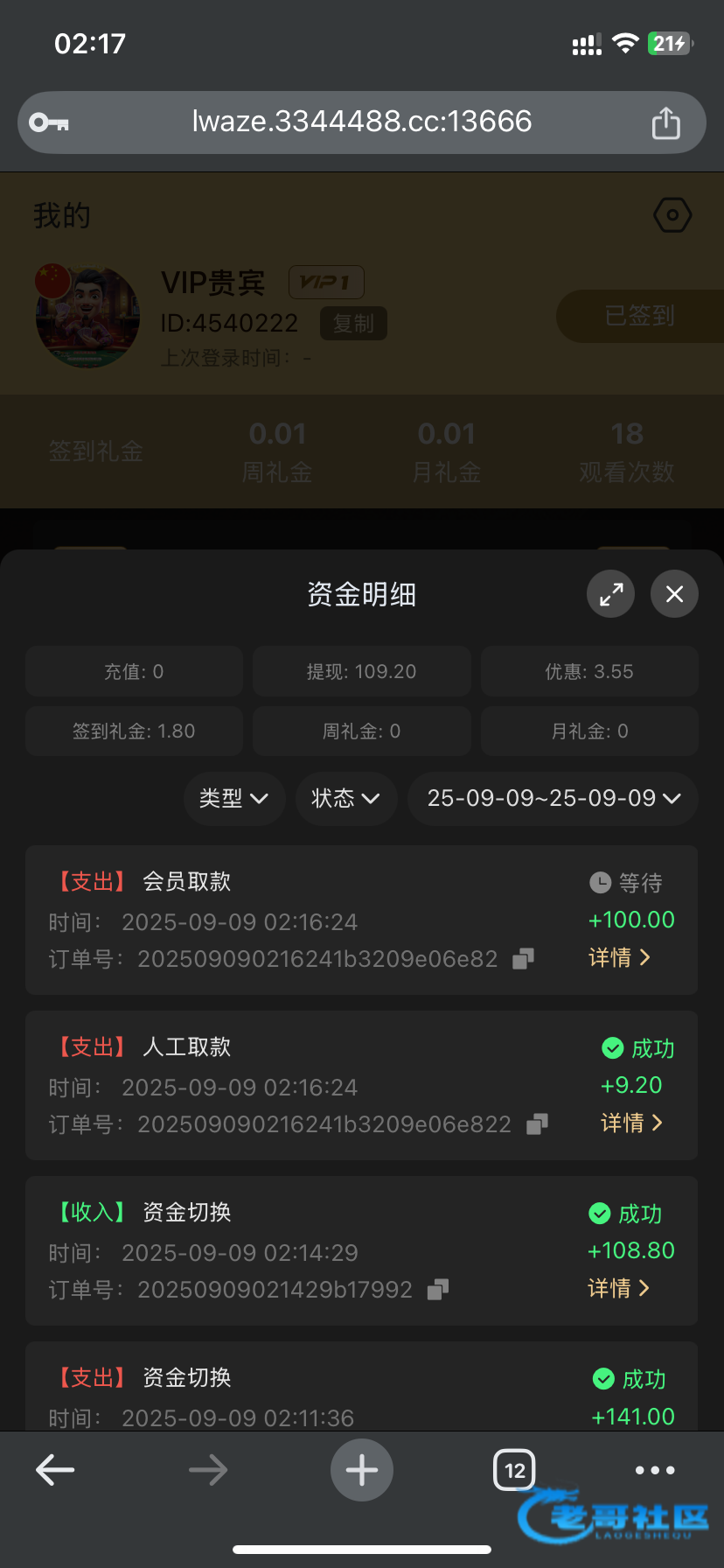Copy the 会员取款 order number
This screenshot has width=724, height=1568.
(x=523, y=959)
